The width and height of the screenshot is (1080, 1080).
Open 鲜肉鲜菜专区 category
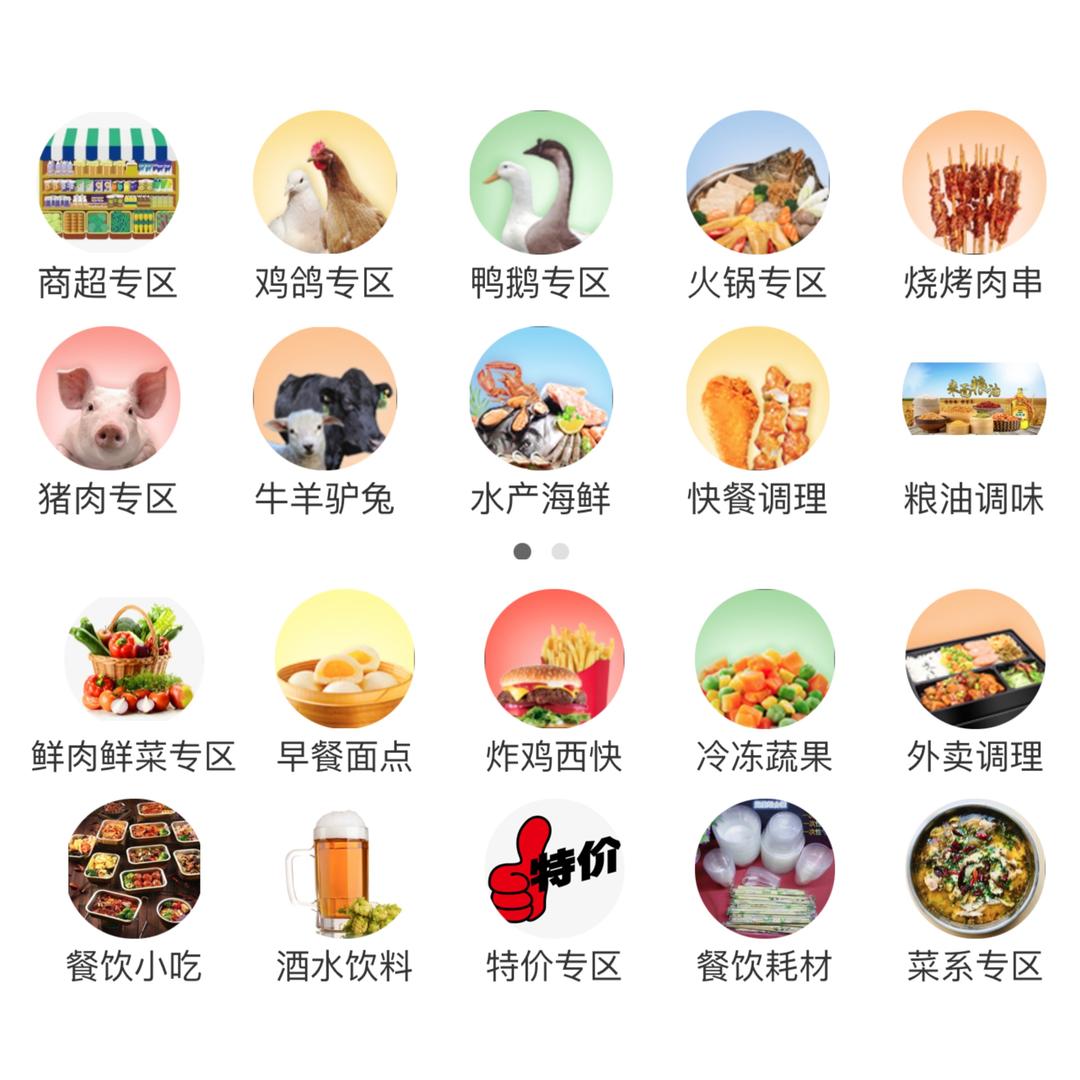click(x=133, y=658)
